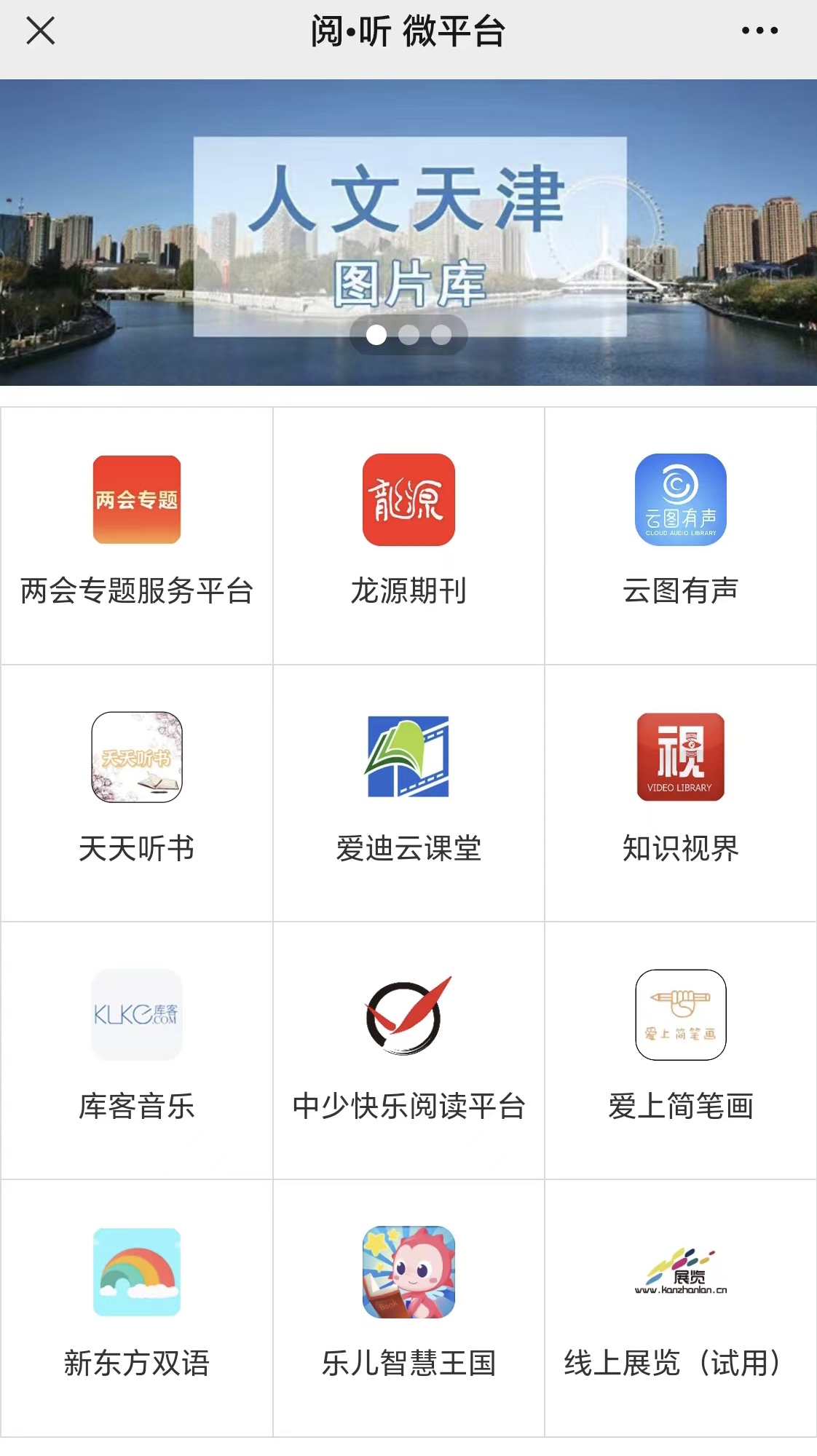817x1456 pixels.
Task: Open 中少快乐阅读平台
Action: pos(408,1050)
